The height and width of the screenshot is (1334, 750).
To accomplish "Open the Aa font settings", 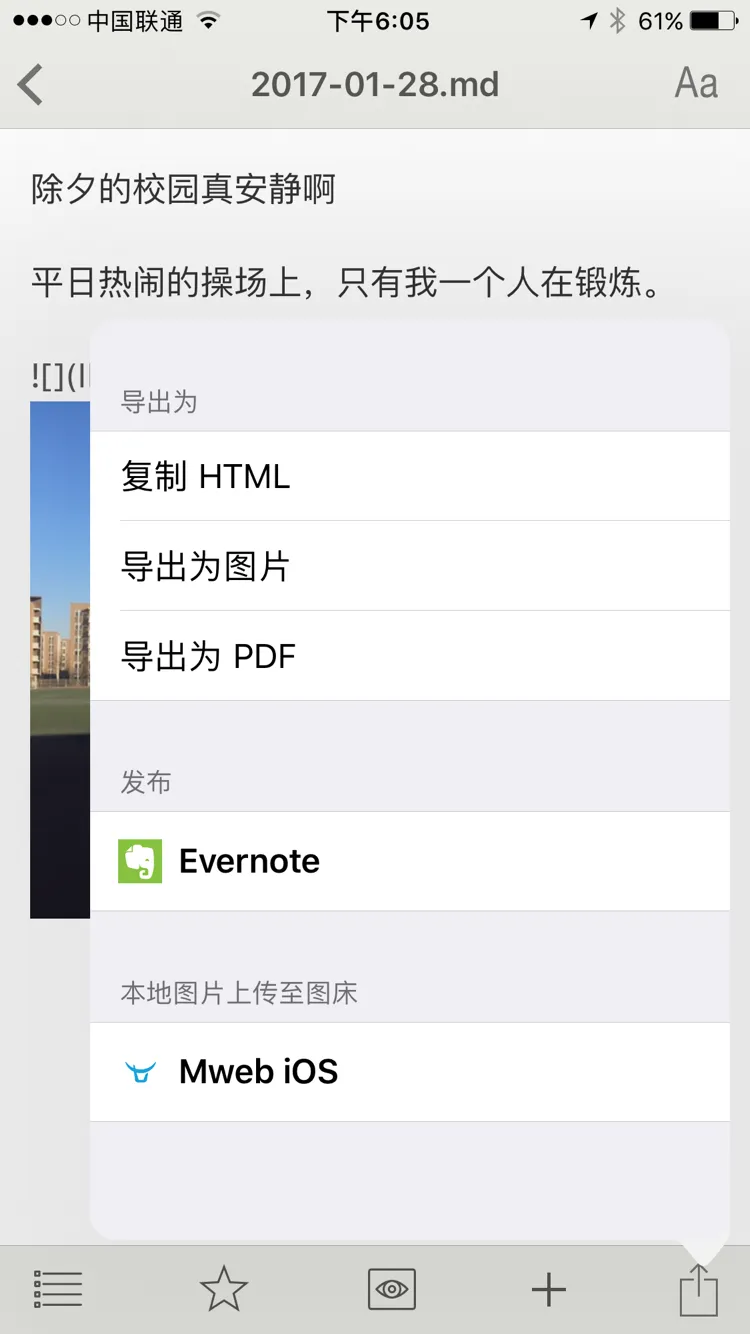I will point(696,83).
